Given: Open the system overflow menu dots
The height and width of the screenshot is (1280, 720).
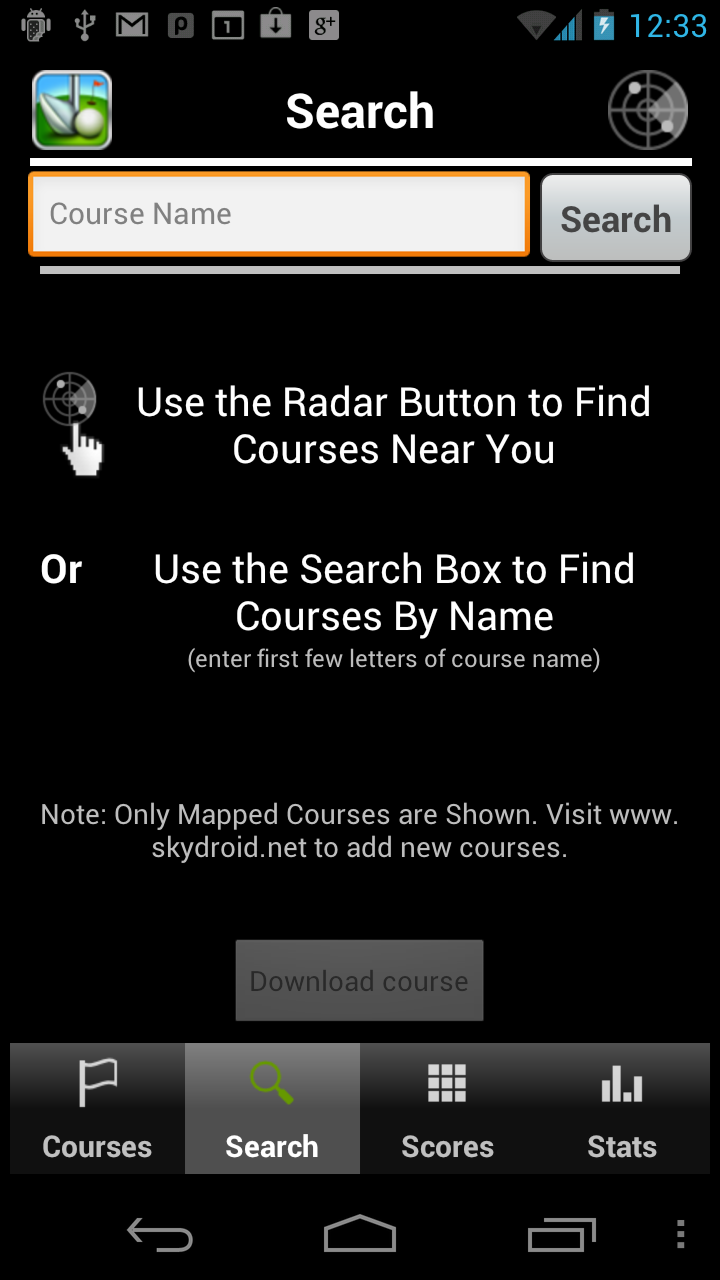Looking at the screenshot, I should click(x=681, y=1234).
